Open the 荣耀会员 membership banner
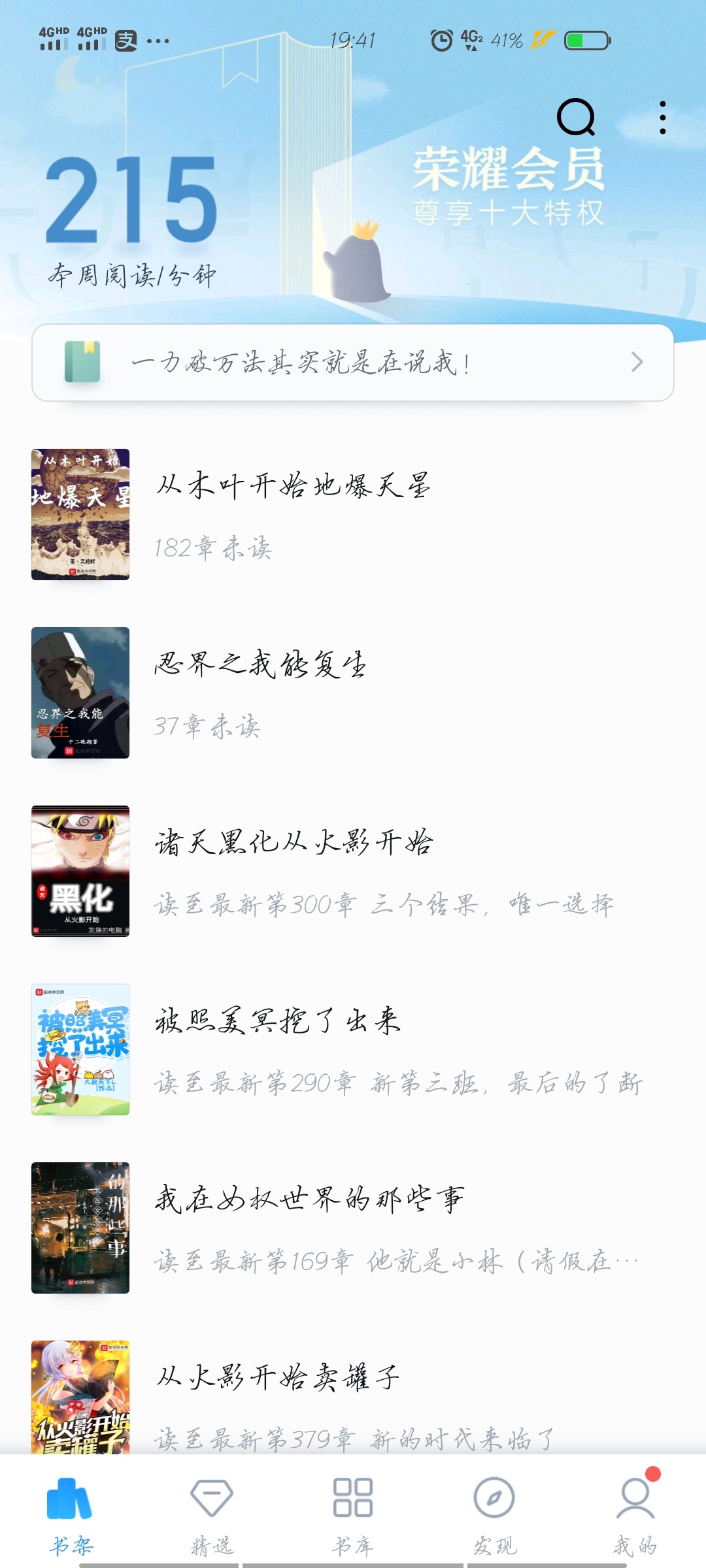This screenshot has width=706, height=1568. tap(508, 186)
